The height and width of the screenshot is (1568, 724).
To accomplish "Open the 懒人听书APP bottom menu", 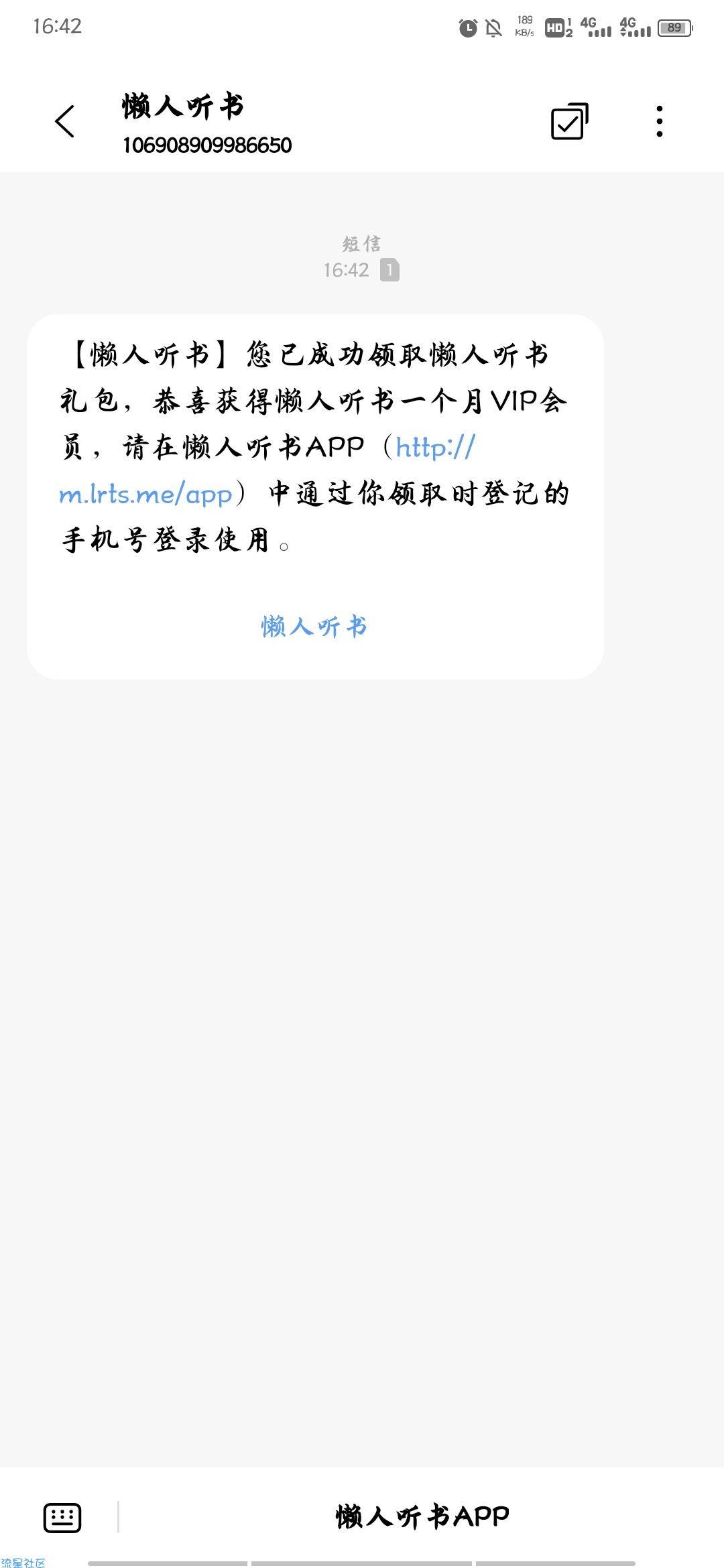I will pyautogui.click(x=422, y=1517).
